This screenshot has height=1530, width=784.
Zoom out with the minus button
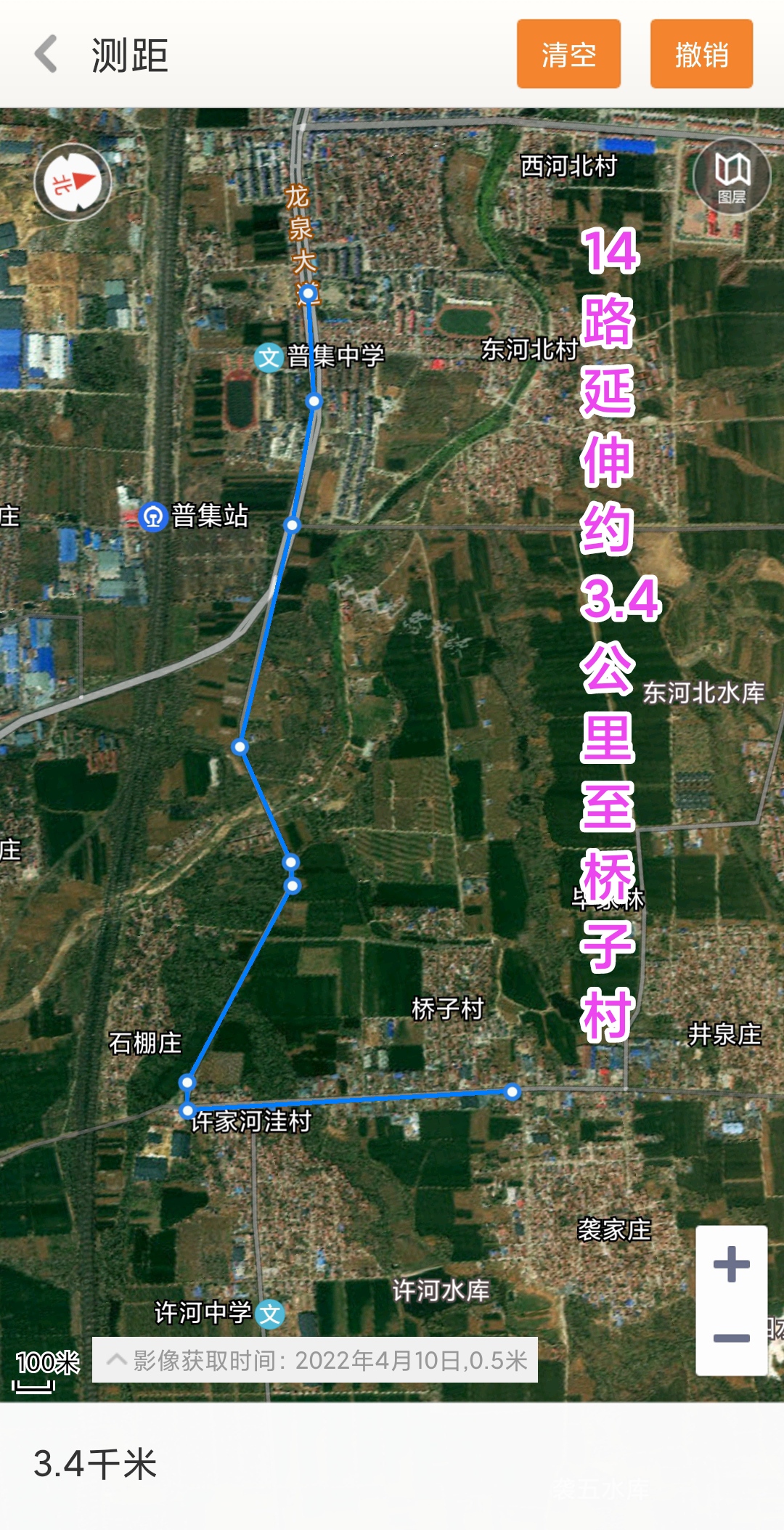731,1338
